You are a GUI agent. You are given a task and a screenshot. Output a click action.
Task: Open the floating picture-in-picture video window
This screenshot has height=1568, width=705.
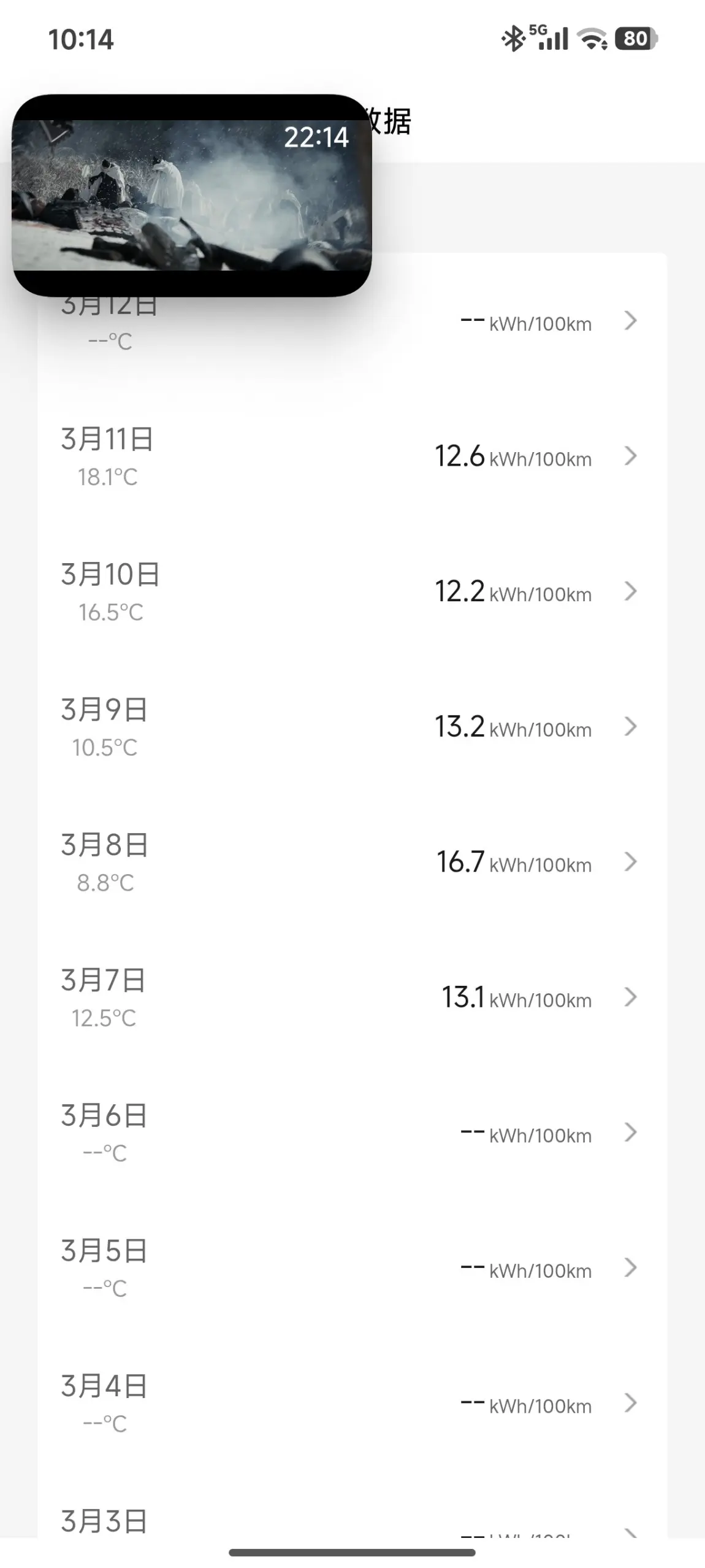[x=191, y=195]
